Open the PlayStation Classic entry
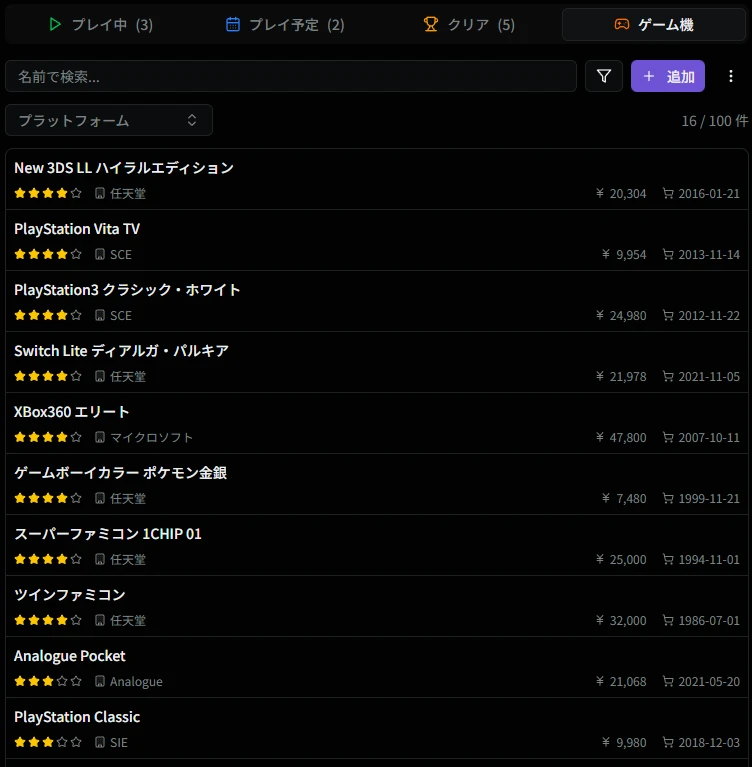Screen dimensions: 752x767 pos(77,717)
